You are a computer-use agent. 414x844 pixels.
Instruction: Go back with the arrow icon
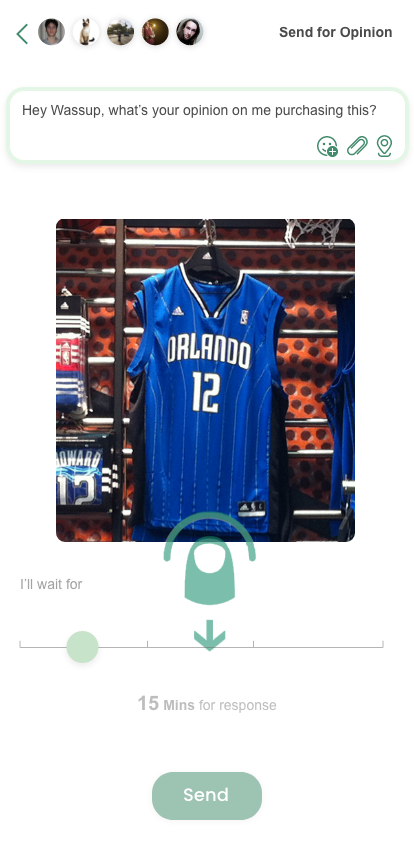pyautogui.click(x=22, y=33)
